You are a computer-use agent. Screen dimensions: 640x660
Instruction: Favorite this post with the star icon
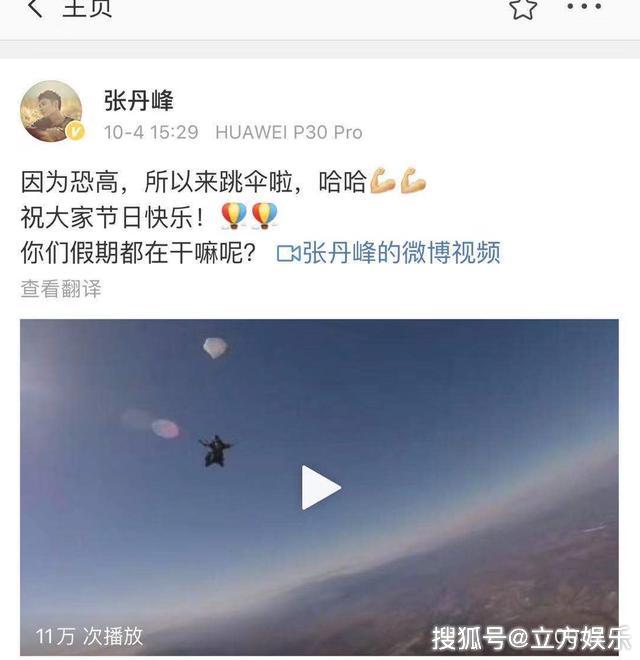pyautogui.click(x=523, y=9)
